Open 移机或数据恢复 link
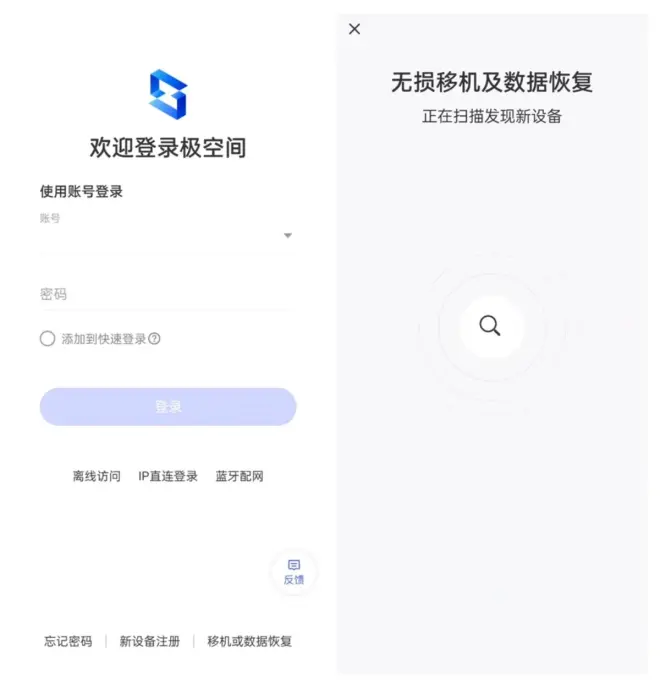660x688 pixels. point(249,641)
